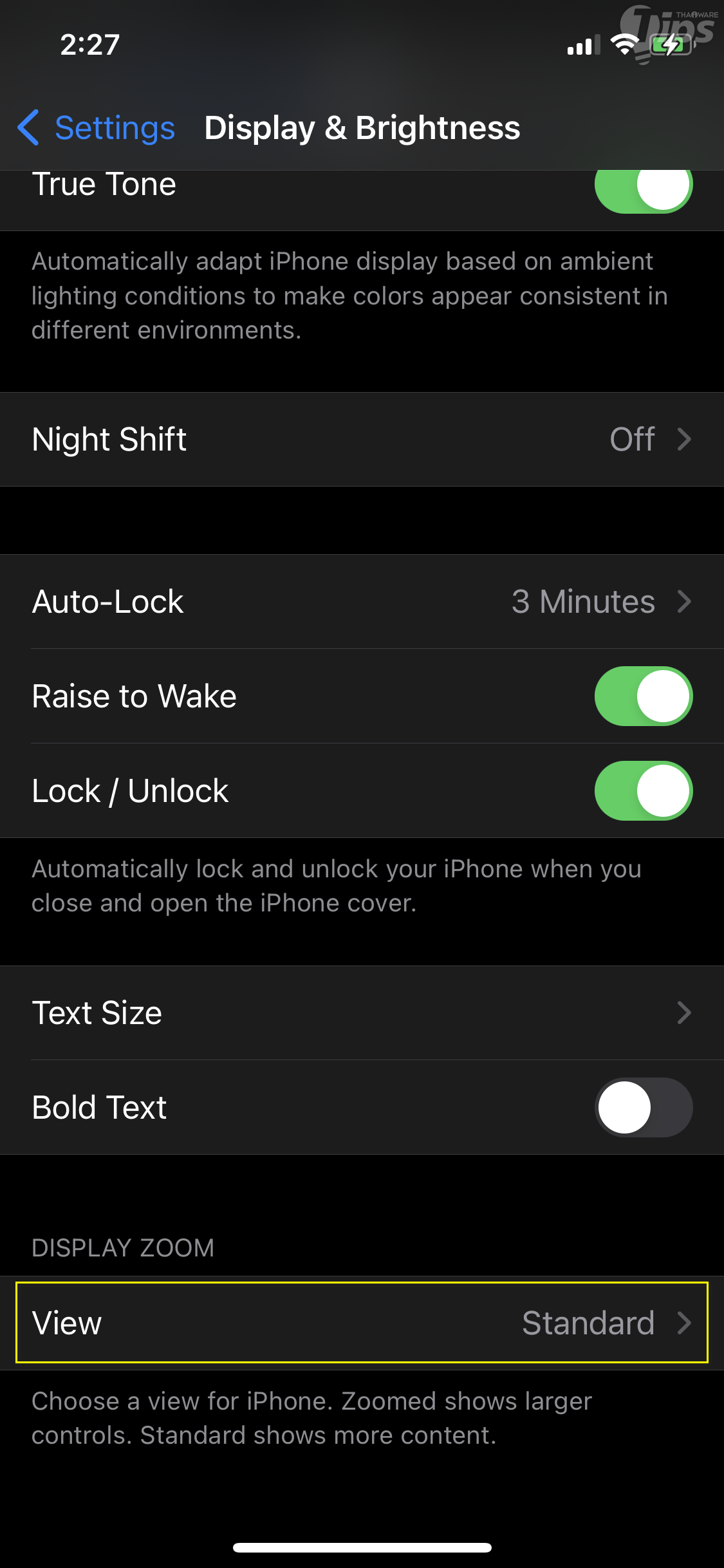The width and height of the screenshot is (724, 1568).
Task: Toggle the Lock / Unlock switch
Action: tap(643, 790)
